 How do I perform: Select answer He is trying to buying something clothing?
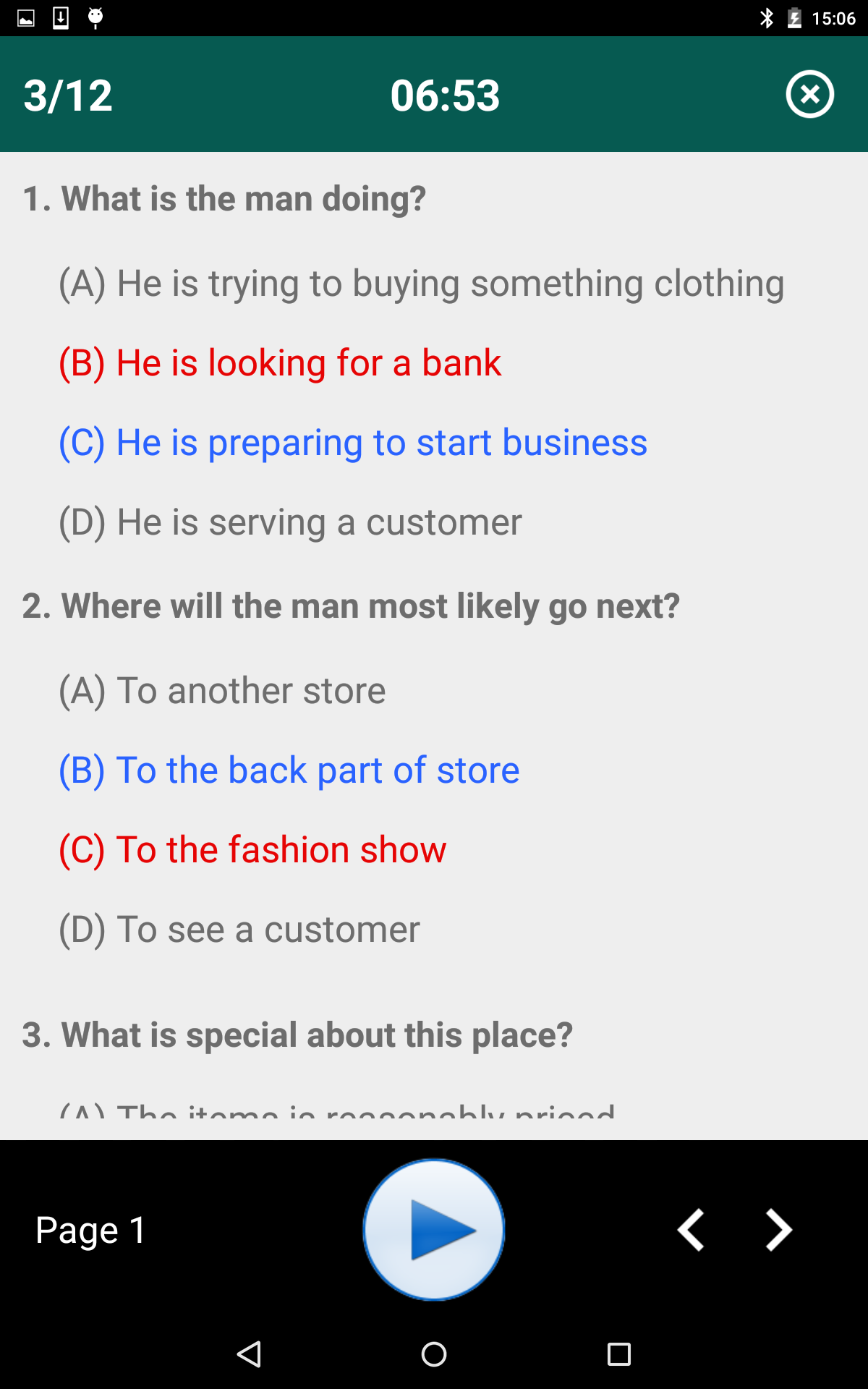(x=421, y=283)
